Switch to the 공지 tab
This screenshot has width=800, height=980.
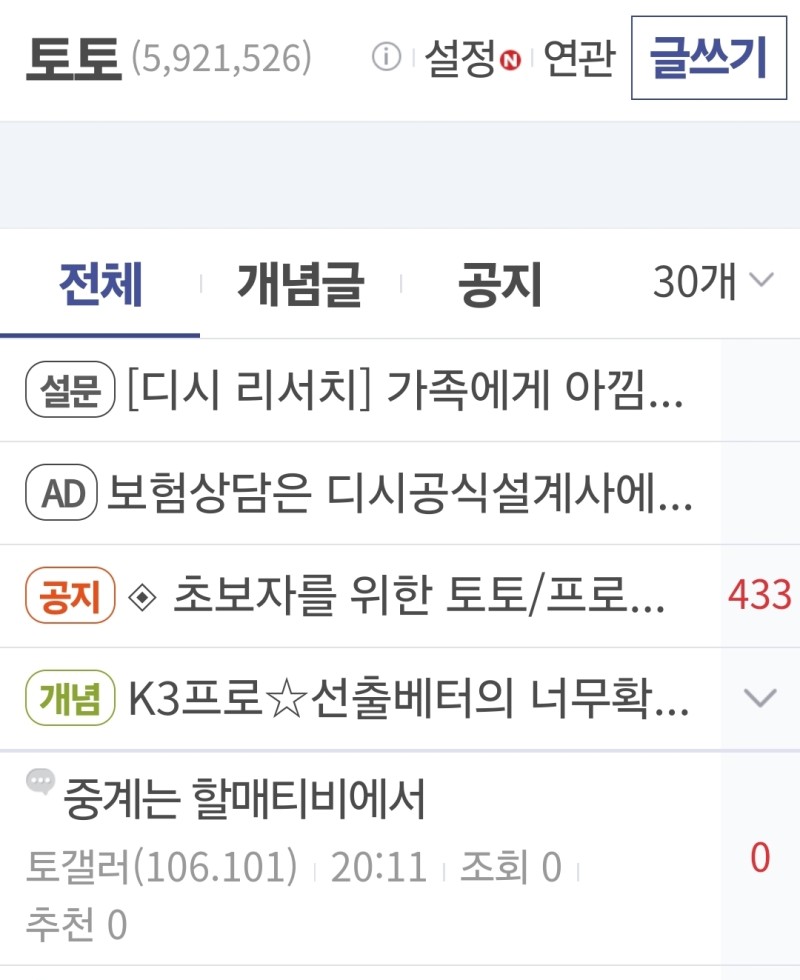coord(499,285)
